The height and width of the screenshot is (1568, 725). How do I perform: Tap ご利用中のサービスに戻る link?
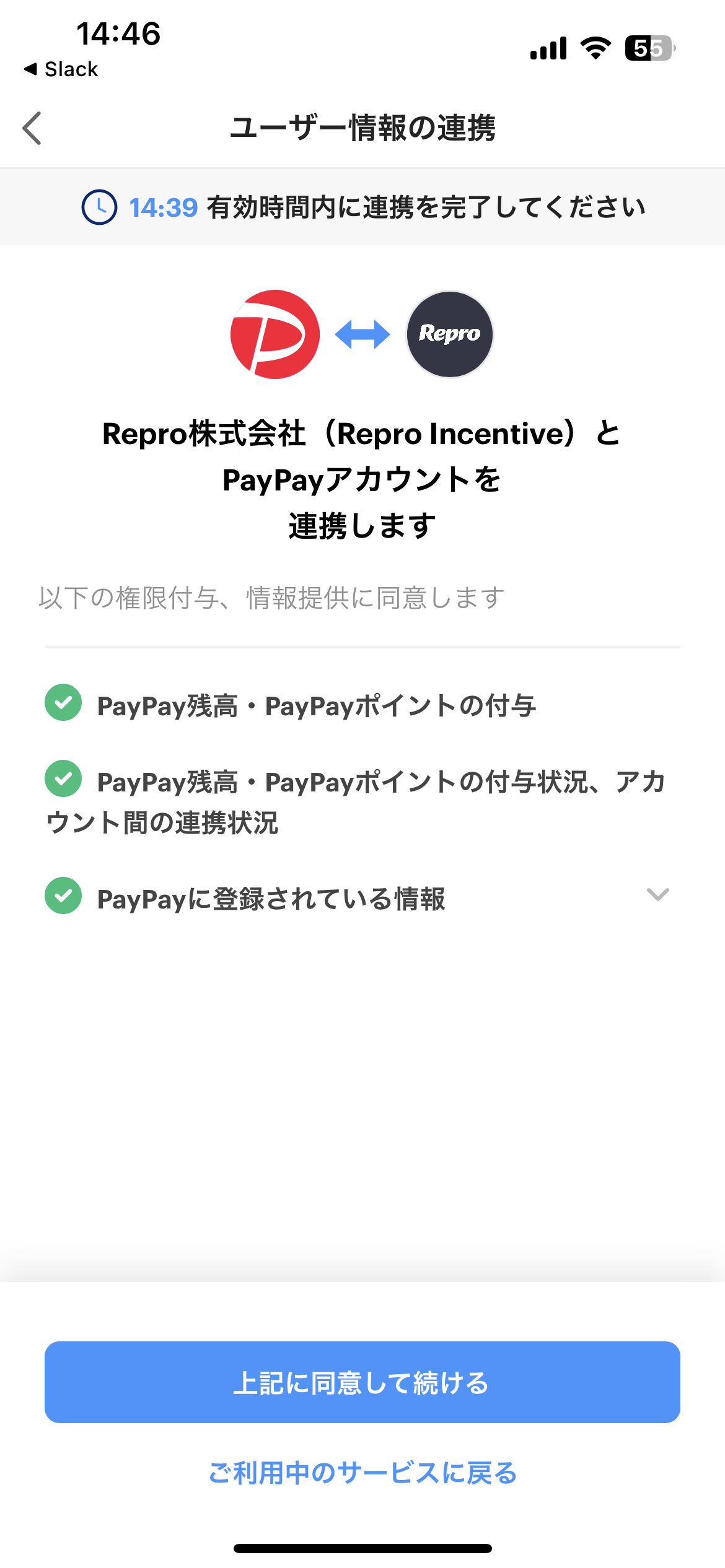coord(362,1472)
